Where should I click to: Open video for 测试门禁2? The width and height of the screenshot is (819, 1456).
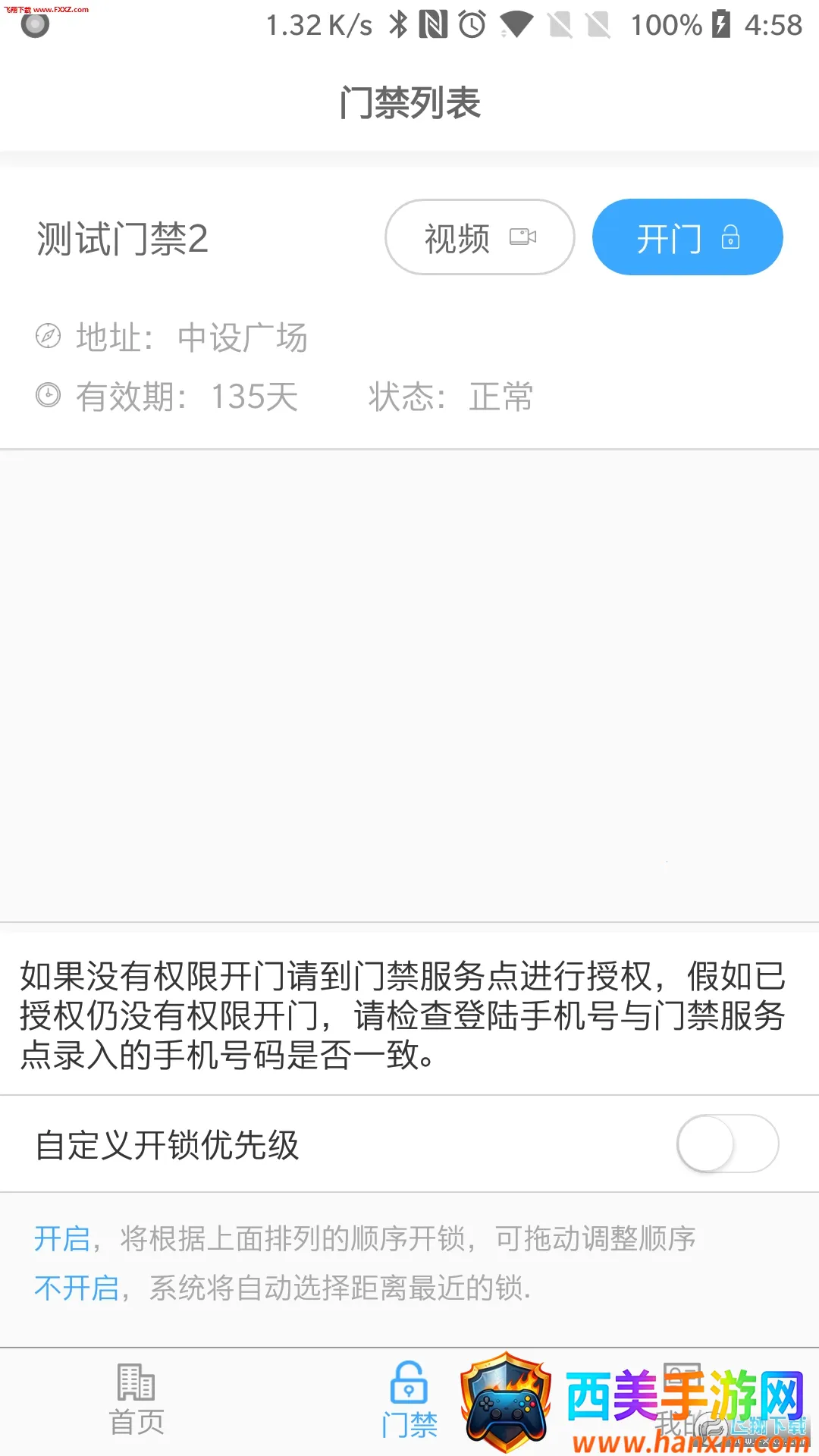(x=479, y=237)
